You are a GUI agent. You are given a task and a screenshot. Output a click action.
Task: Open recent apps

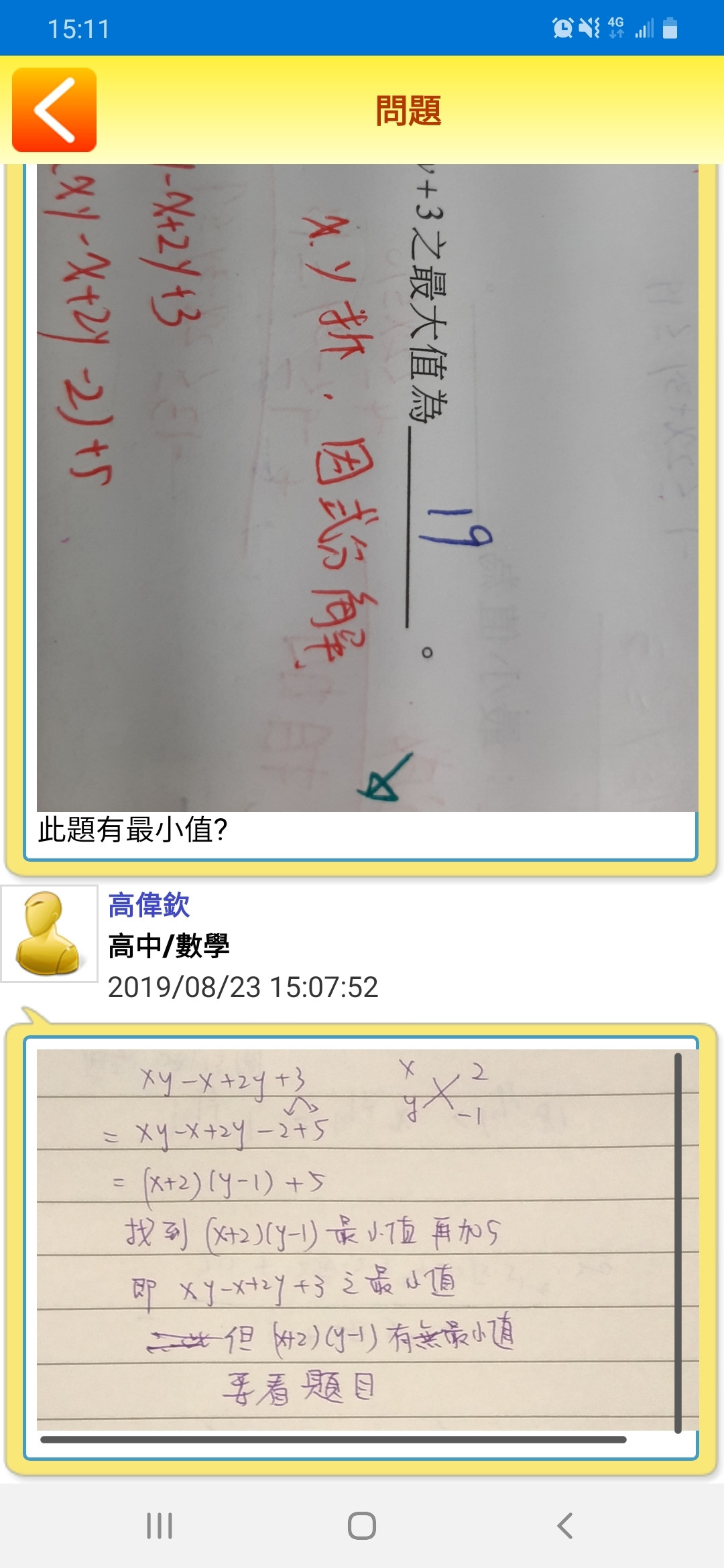[160, 1526]
